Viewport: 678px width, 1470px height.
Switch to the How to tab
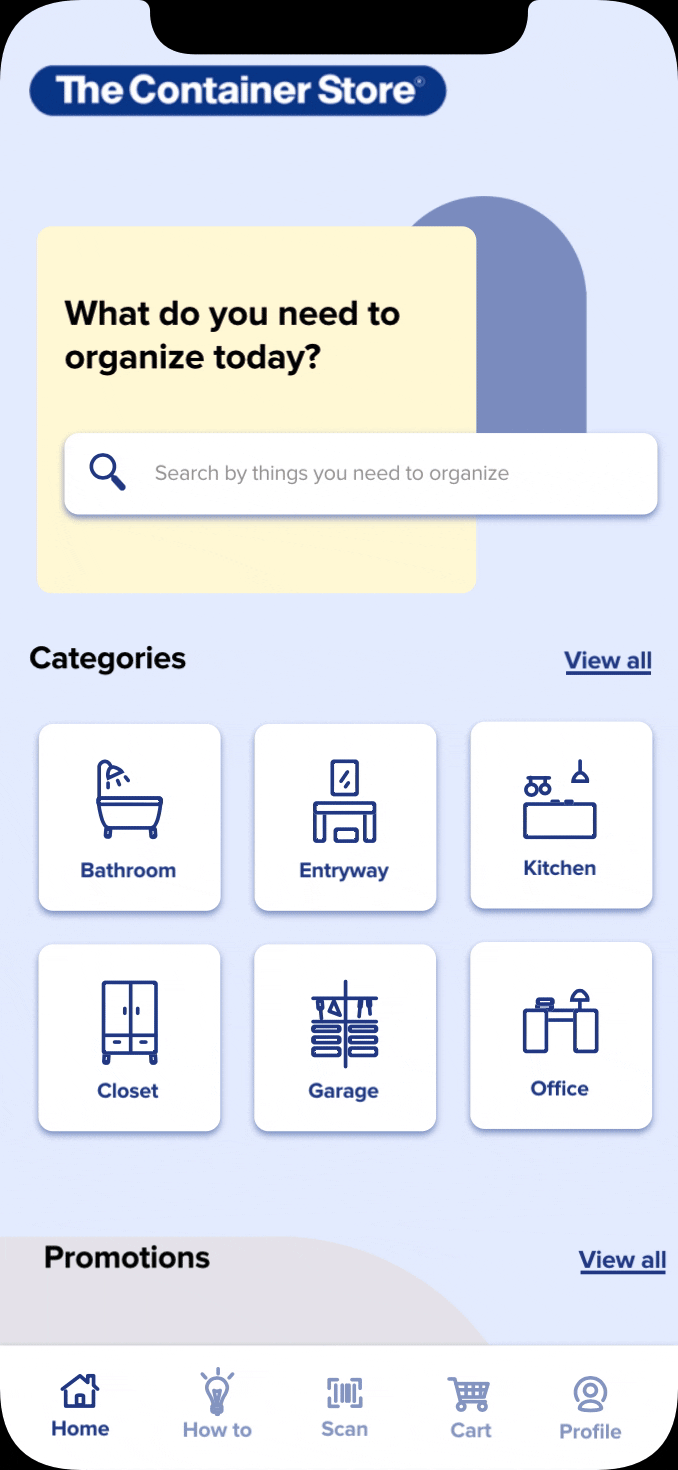pos(217,1405)
